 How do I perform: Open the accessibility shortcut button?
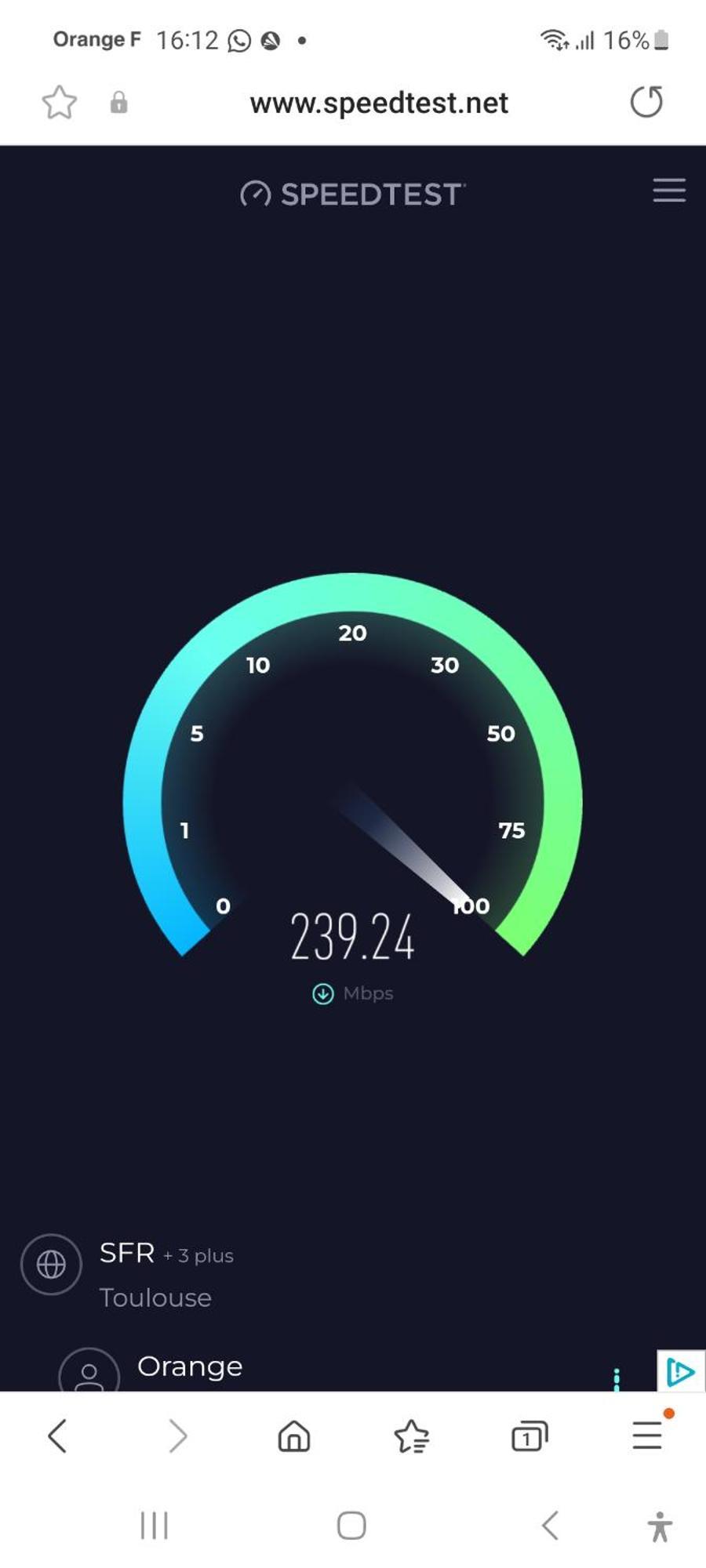(659, 1526)
